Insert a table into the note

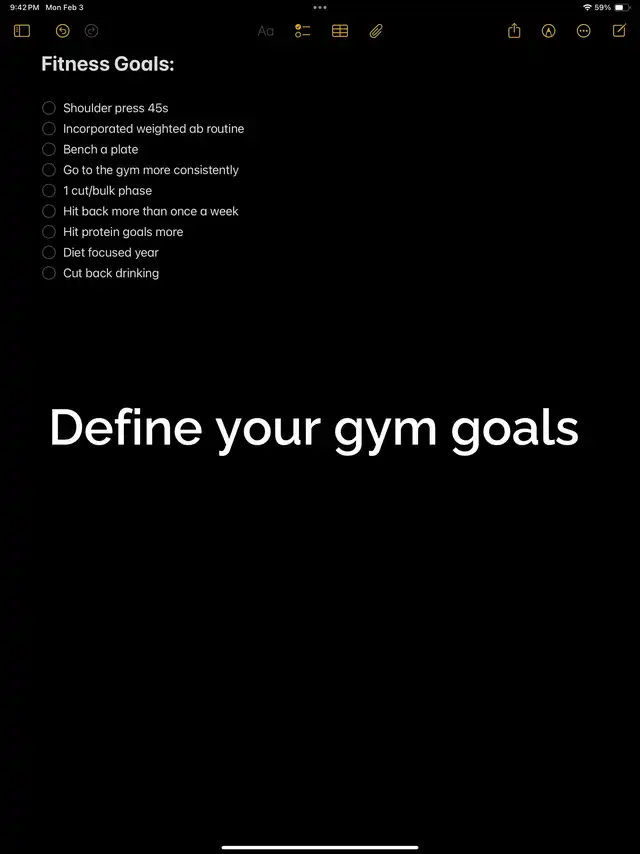pyautogui.click(x=340, y=31)
